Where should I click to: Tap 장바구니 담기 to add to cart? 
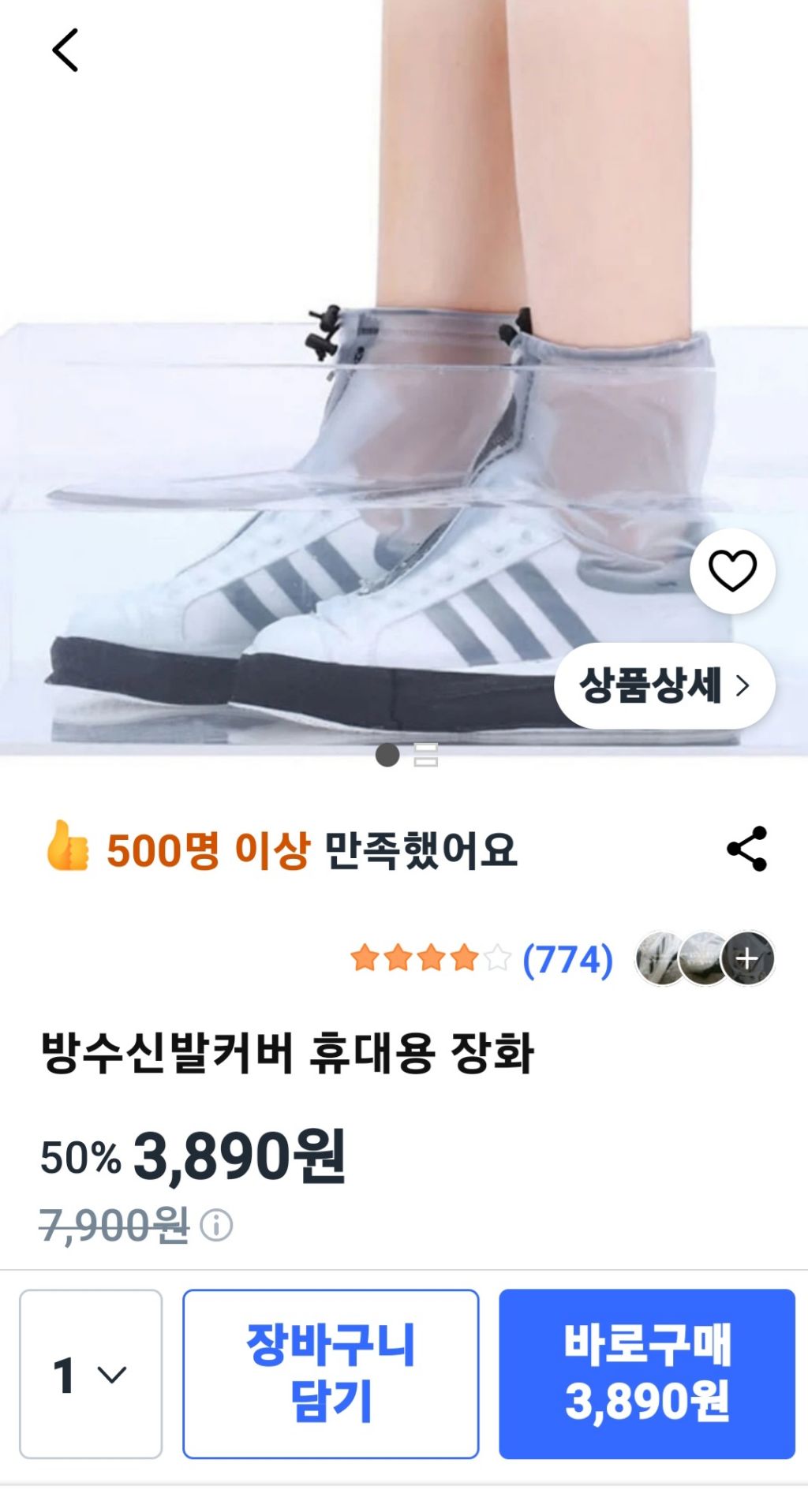[x=331, y=1374]
